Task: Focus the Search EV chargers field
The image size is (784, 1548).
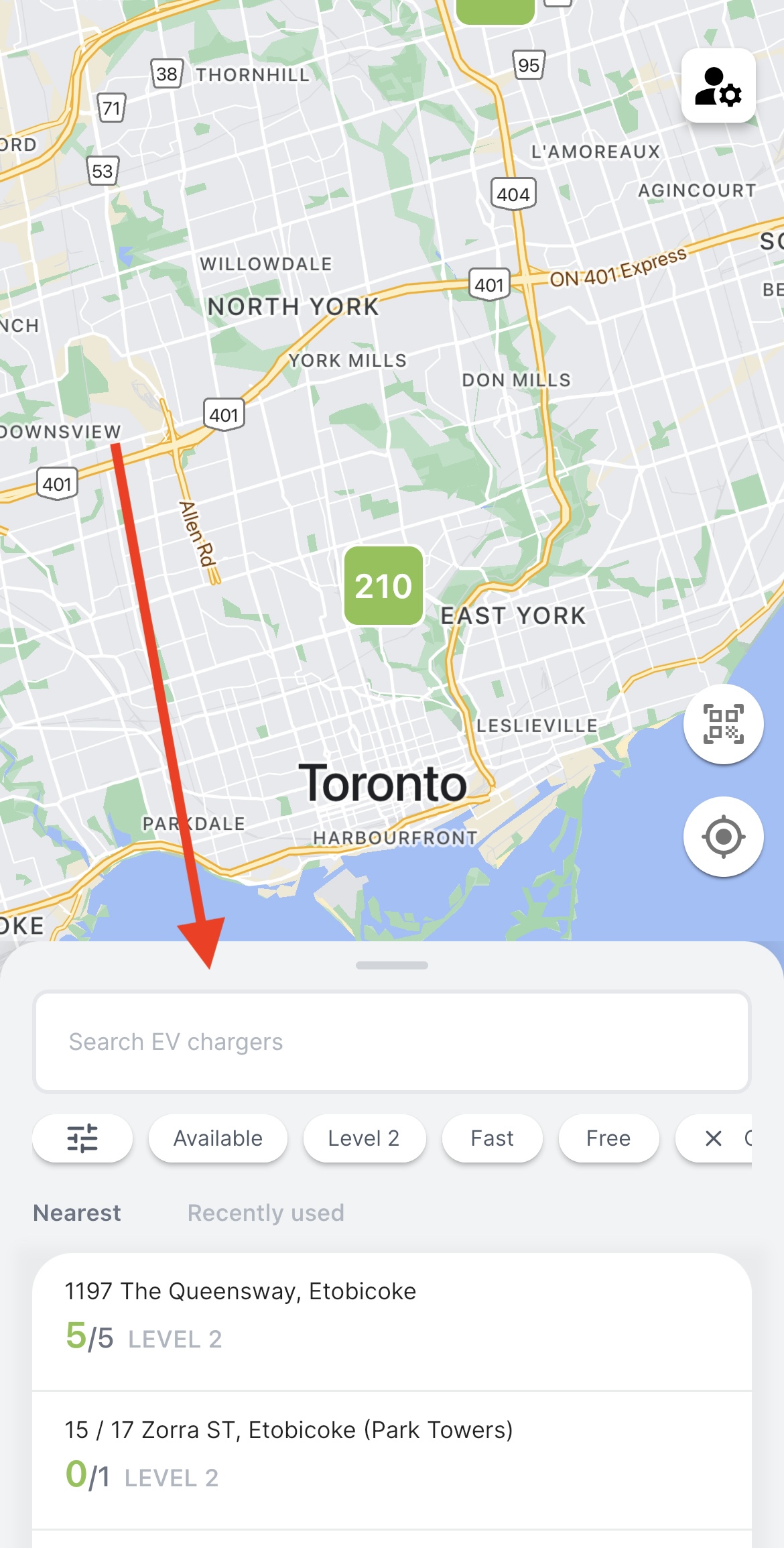Action: pos(391,1042)
